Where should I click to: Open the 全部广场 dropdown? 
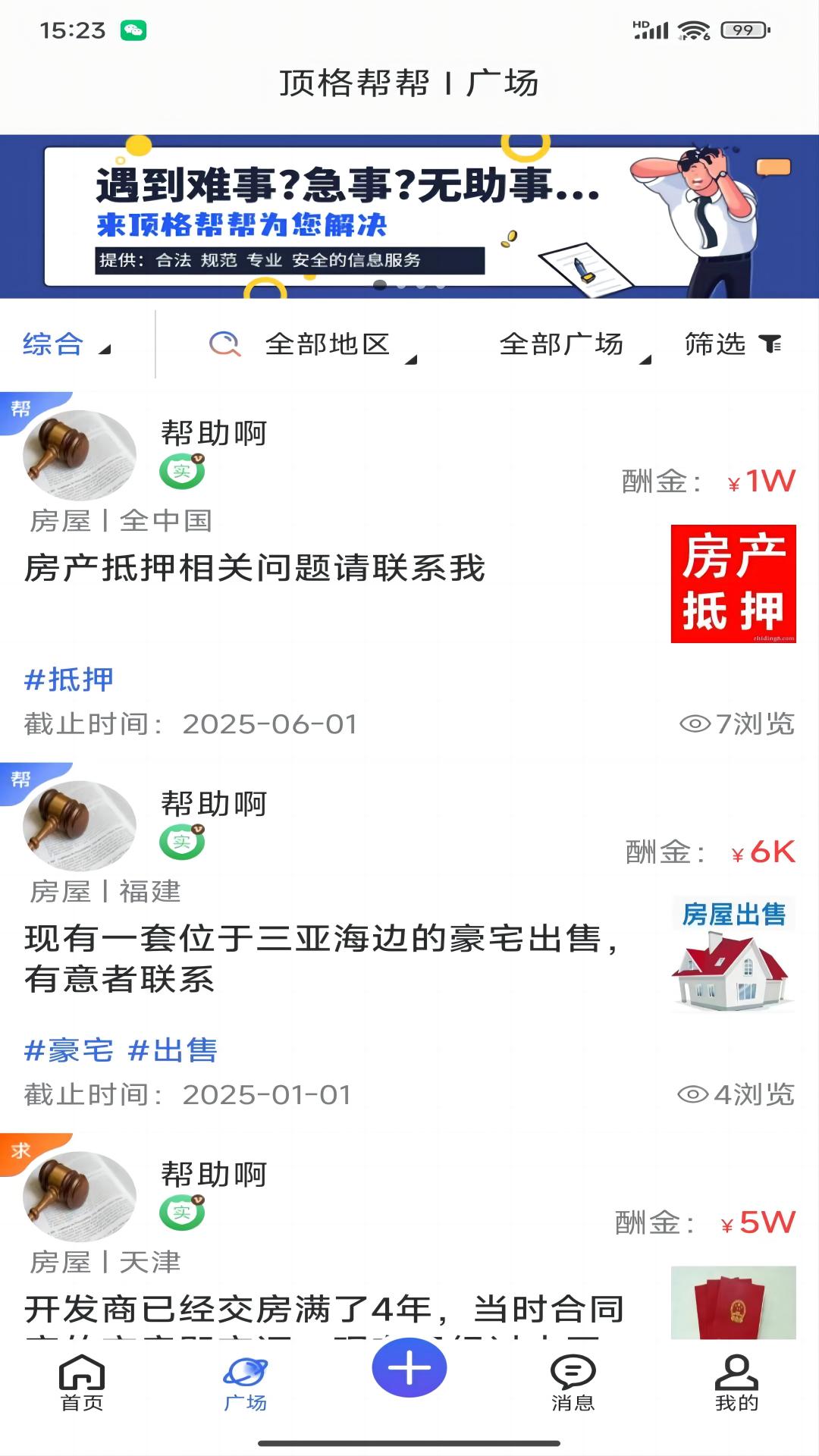pyautogui.click(x=561, y=345)
